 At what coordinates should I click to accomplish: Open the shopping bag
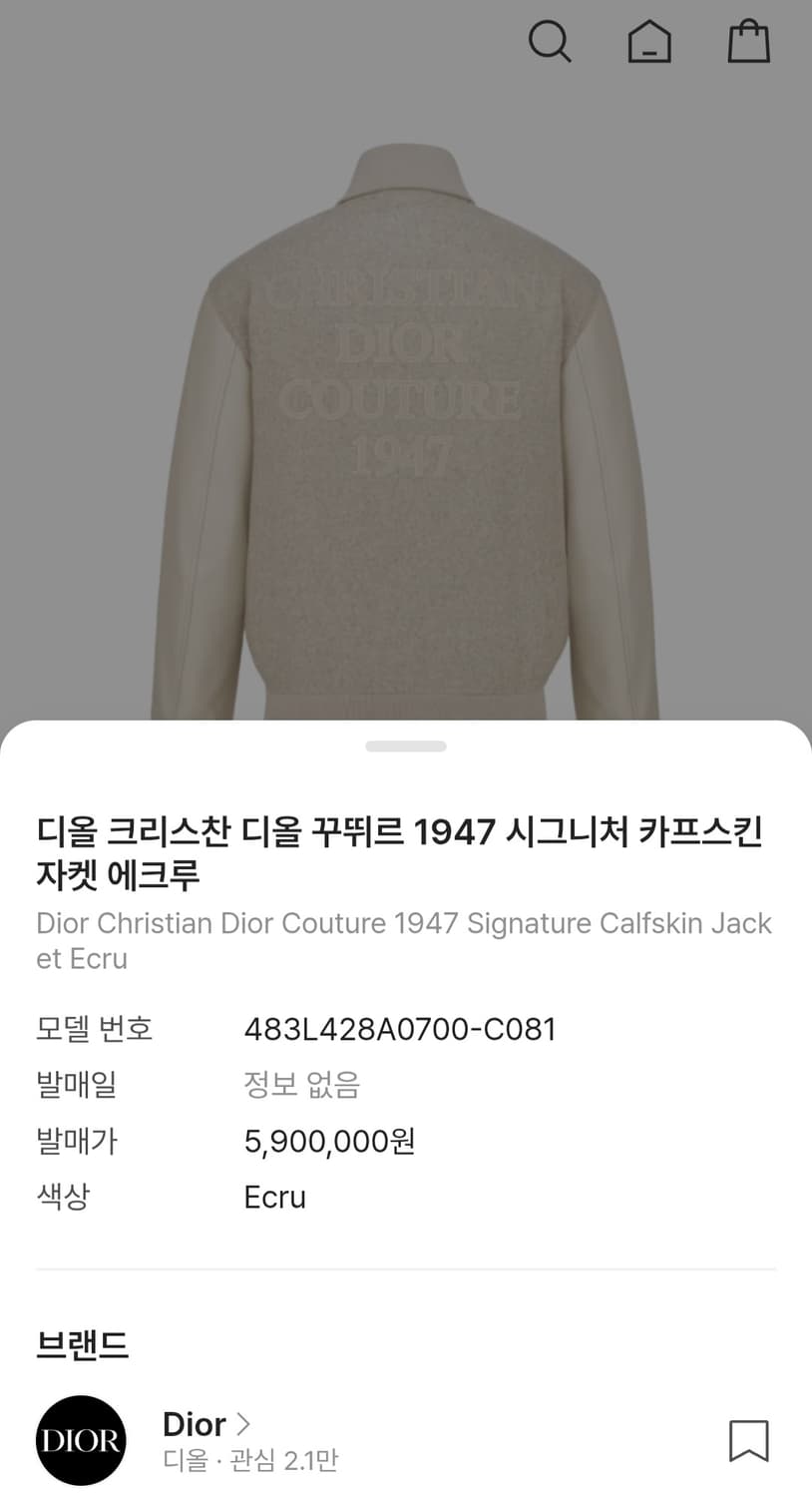(x=748, y=42)
